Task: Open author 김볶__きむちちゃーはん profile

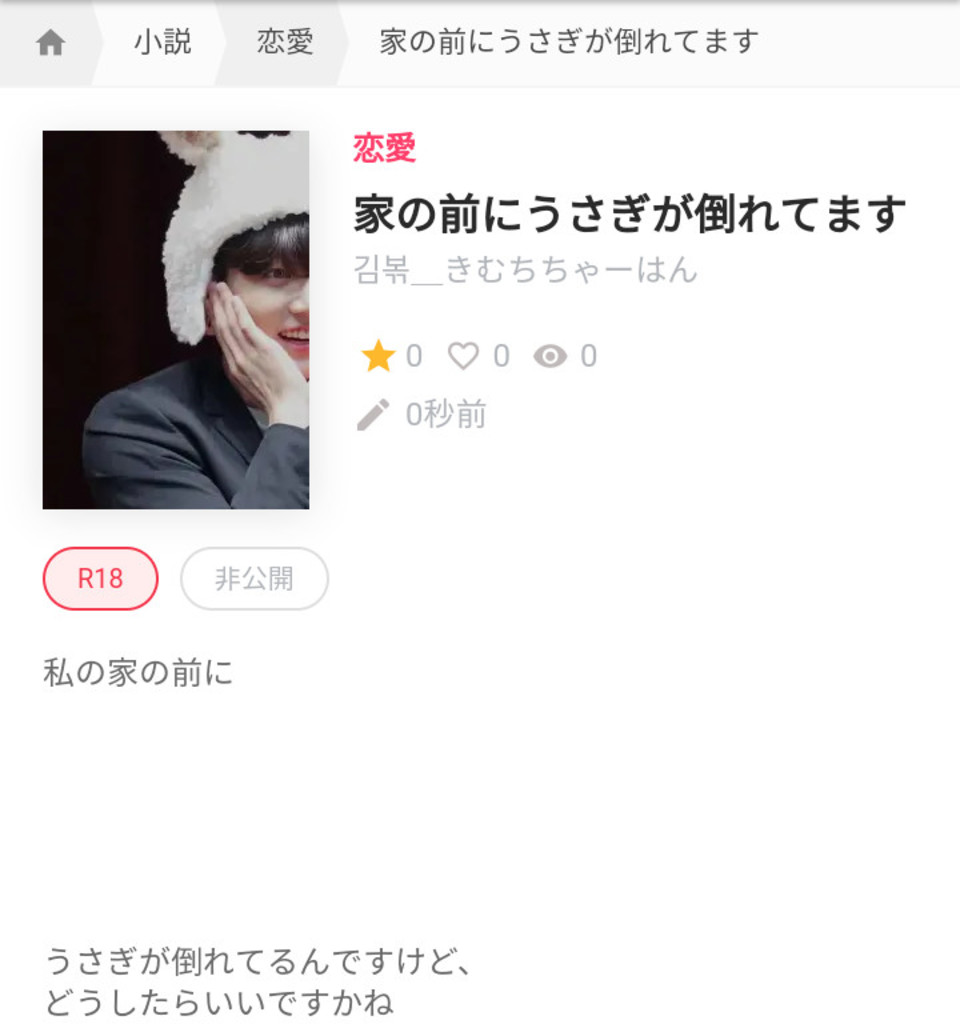Action: coord(525,270)
